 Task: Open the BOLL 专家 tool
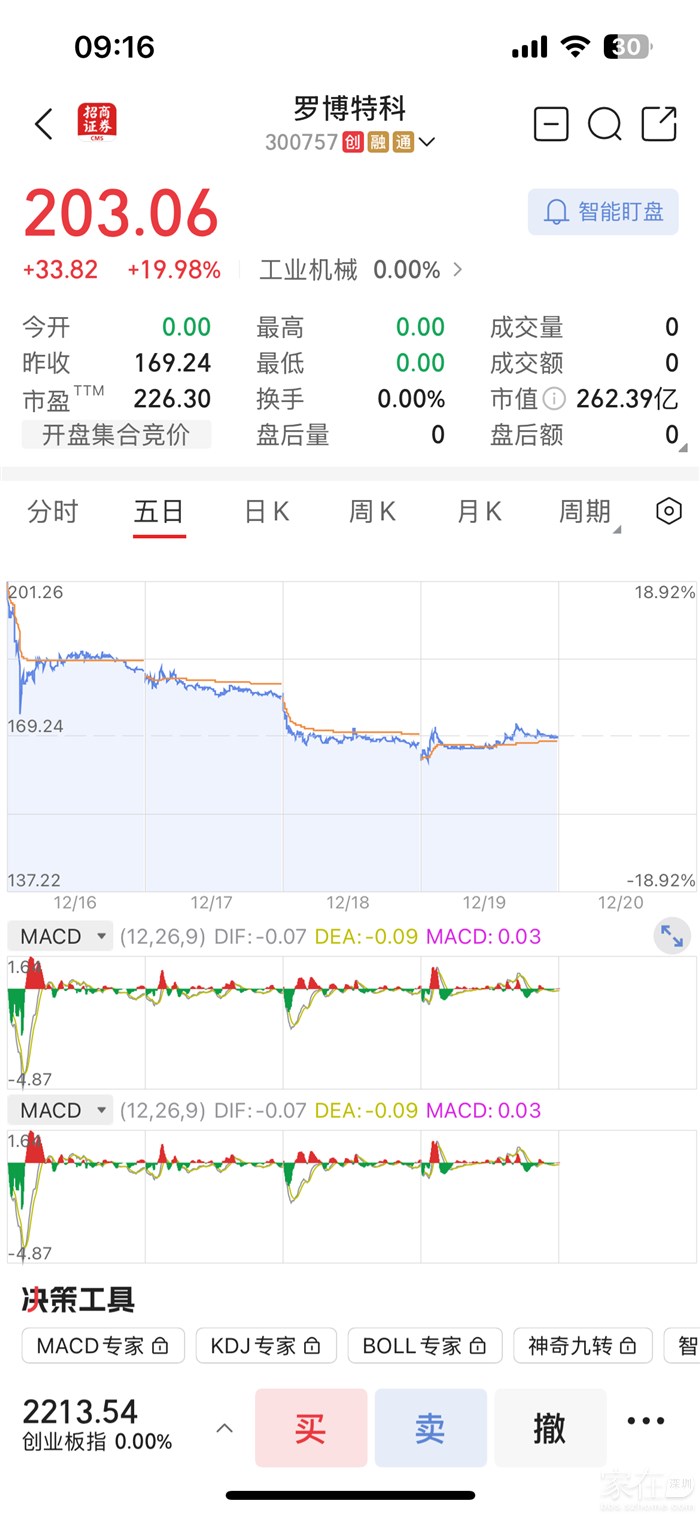426,1346
